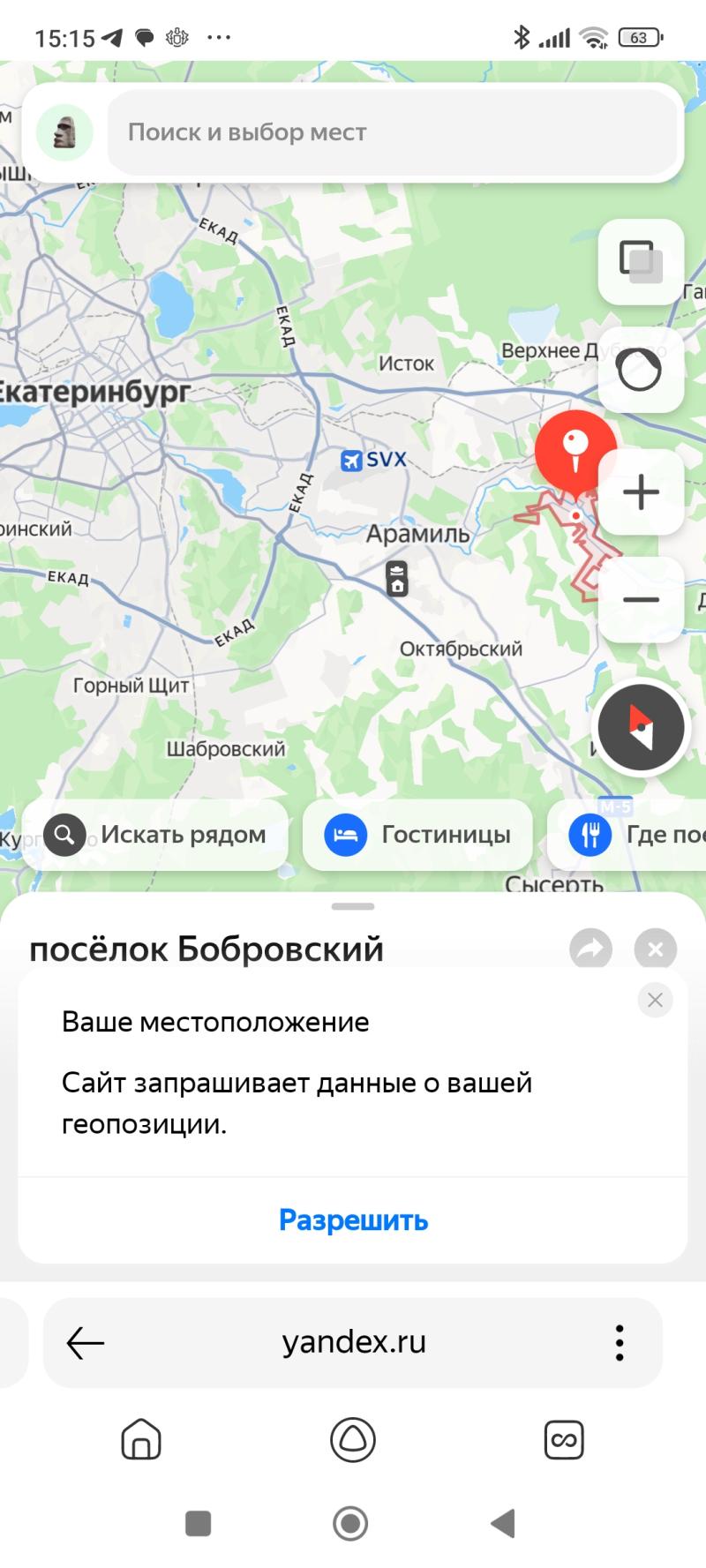Open the profile avatar menu

pyautogui.click(x=64, y=132)
